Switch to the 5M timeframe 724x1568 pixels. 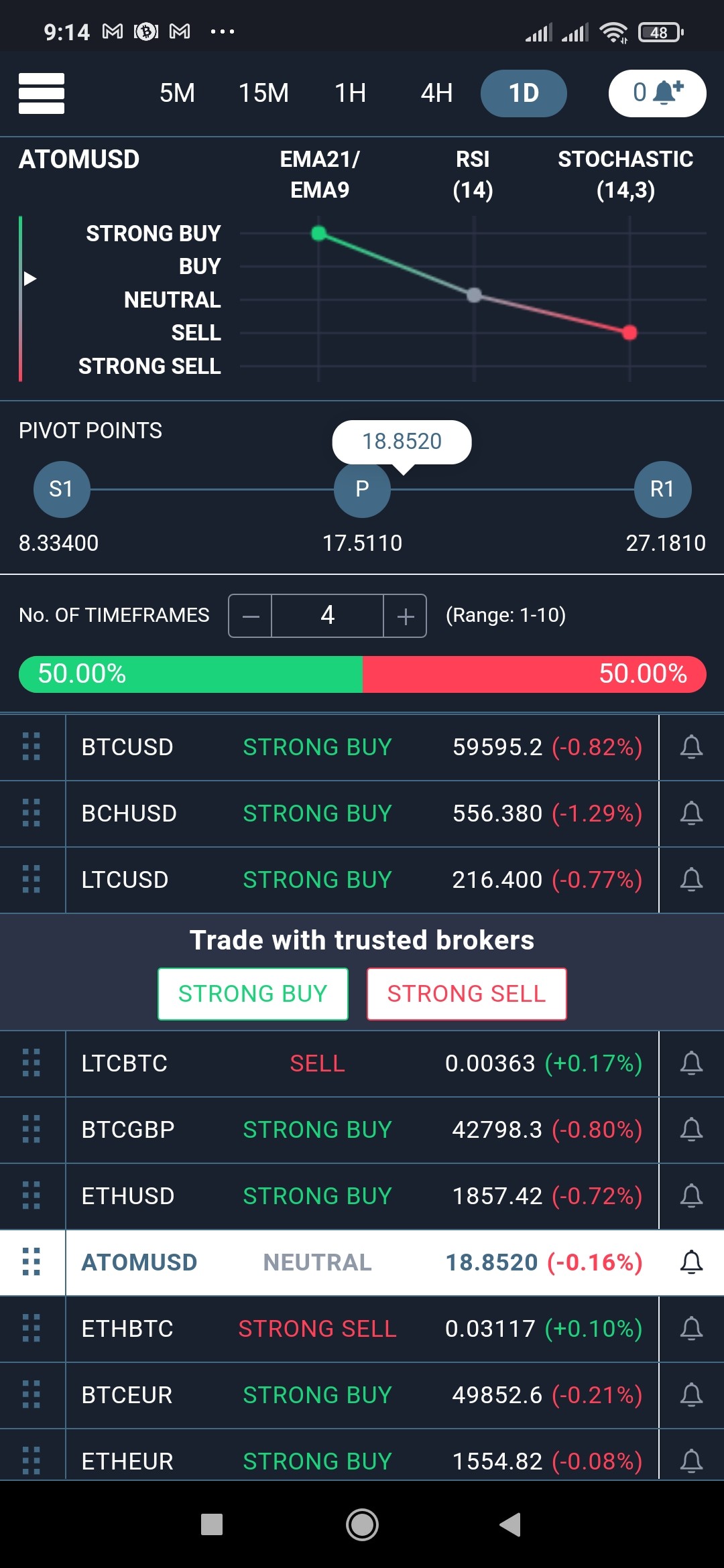pos(177,93)
